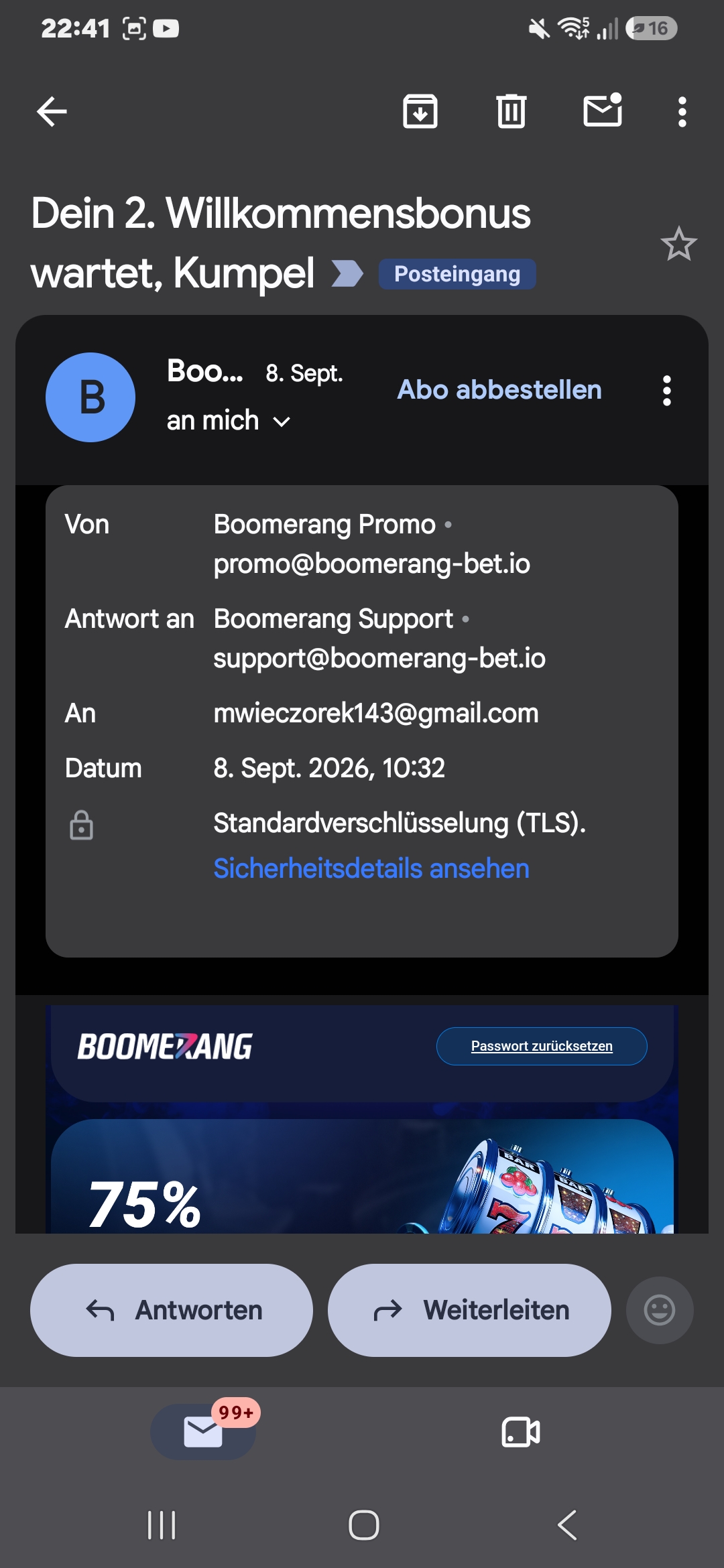The image size is (724, 1568).
Task: Archive this email
Action: point(420,111)
